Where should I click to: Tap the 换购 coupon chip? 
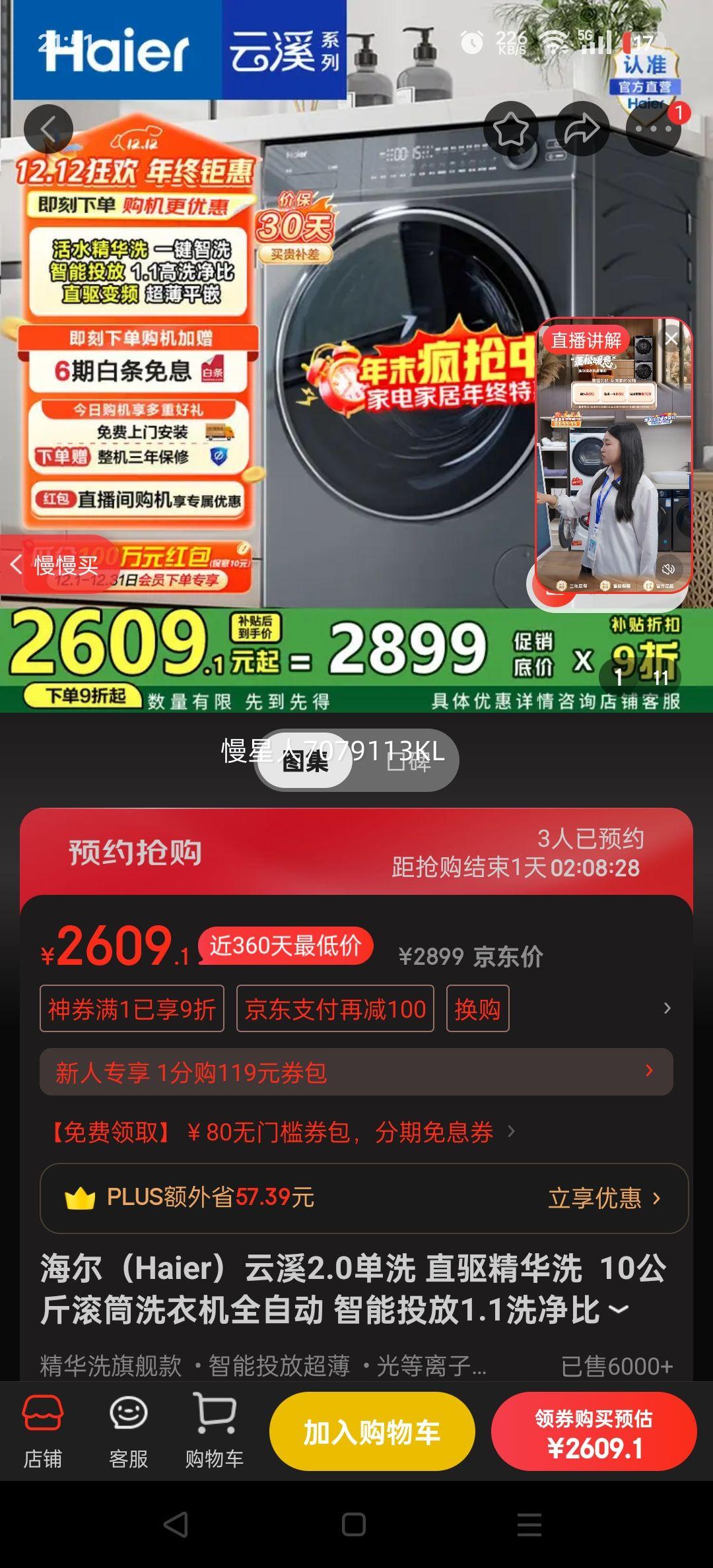coord(478,1008)
